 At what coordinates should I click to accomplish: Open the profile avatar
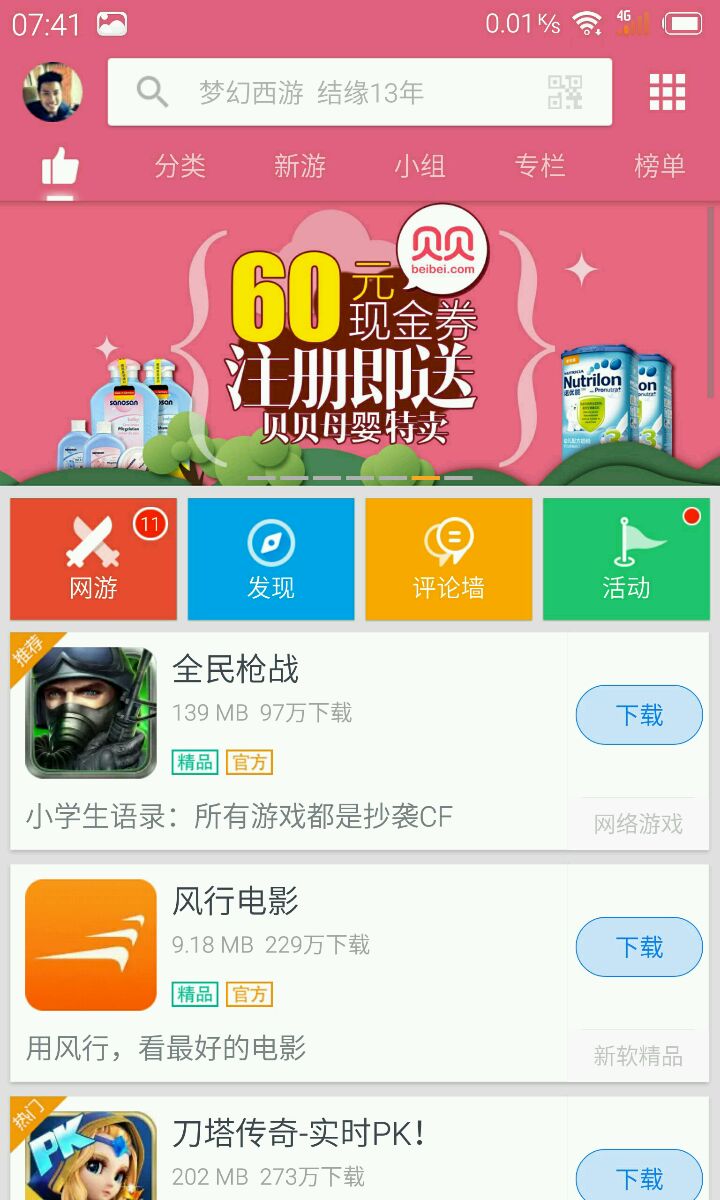pos(52,93)
